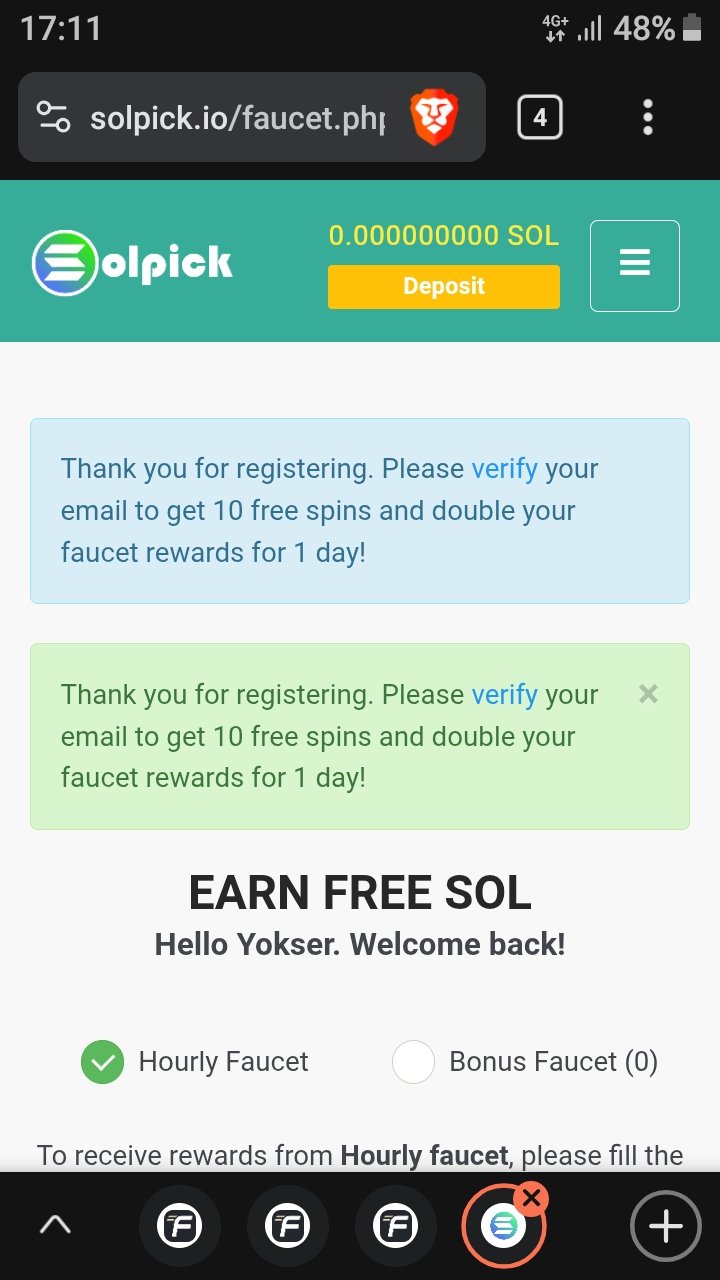Open the Brave Shields lion icon
Viewport: 720px width, 1280px height.
pyautogui.click(x=434, y=118)
